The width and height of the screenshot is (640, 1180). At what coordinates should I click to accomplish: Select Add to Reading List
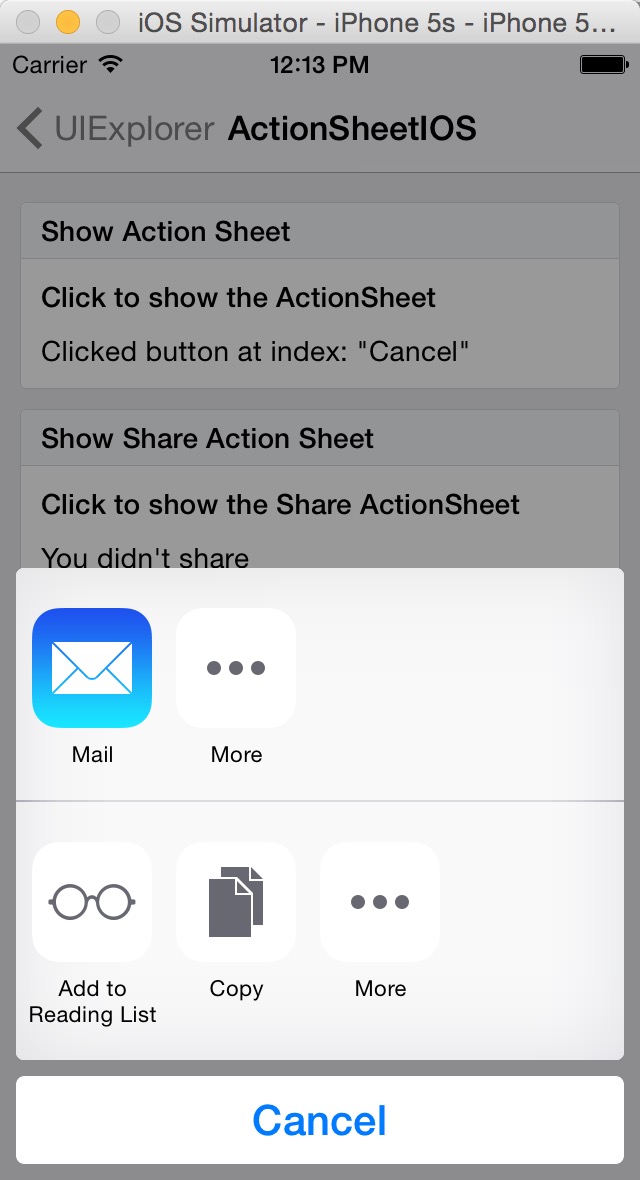point(92,902)
